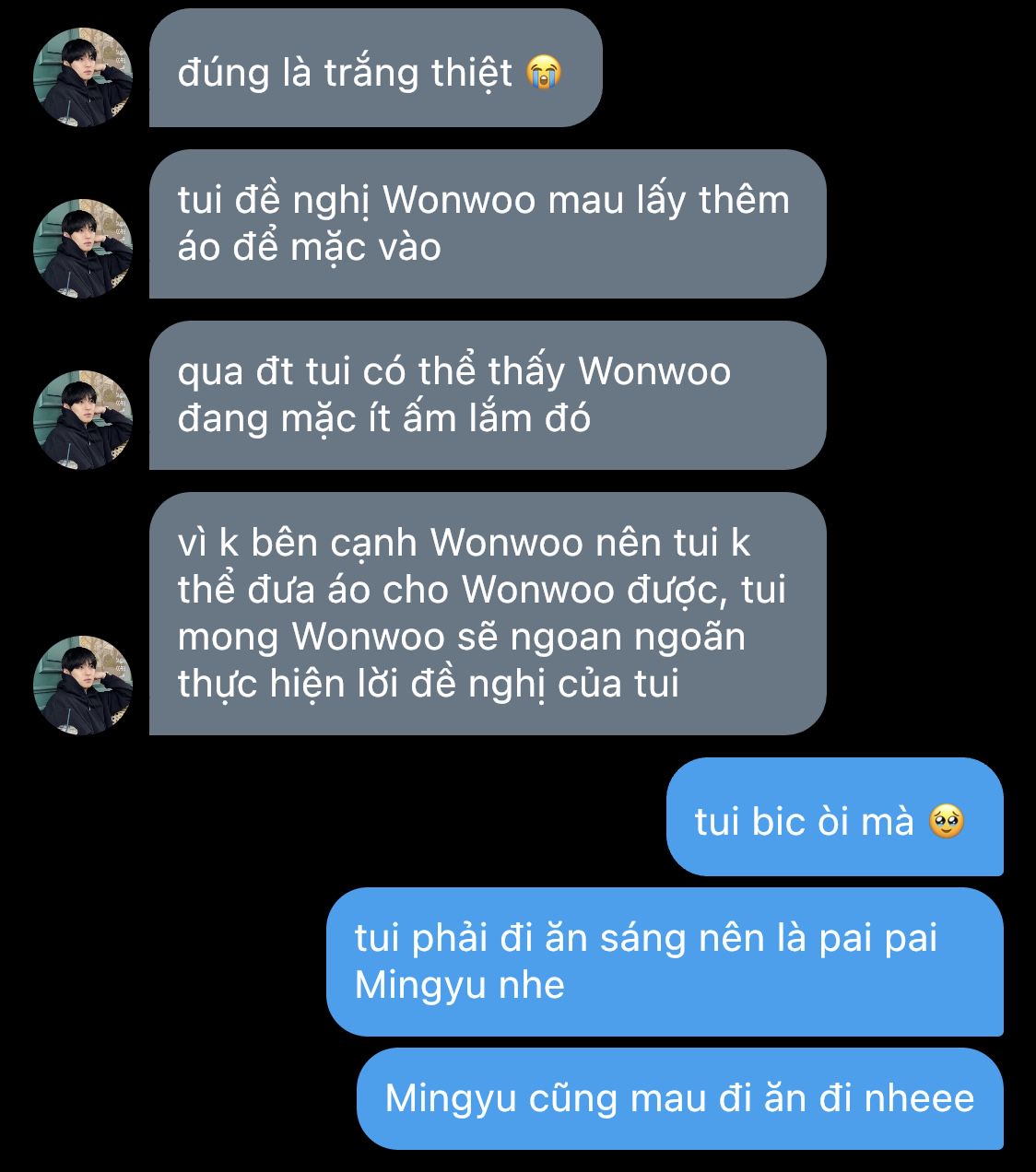Viewport: 1036px width, 1172px height.
Task: Open sender's avatar beside "đúng là trắng thiệt"
Action: point(83,77)
